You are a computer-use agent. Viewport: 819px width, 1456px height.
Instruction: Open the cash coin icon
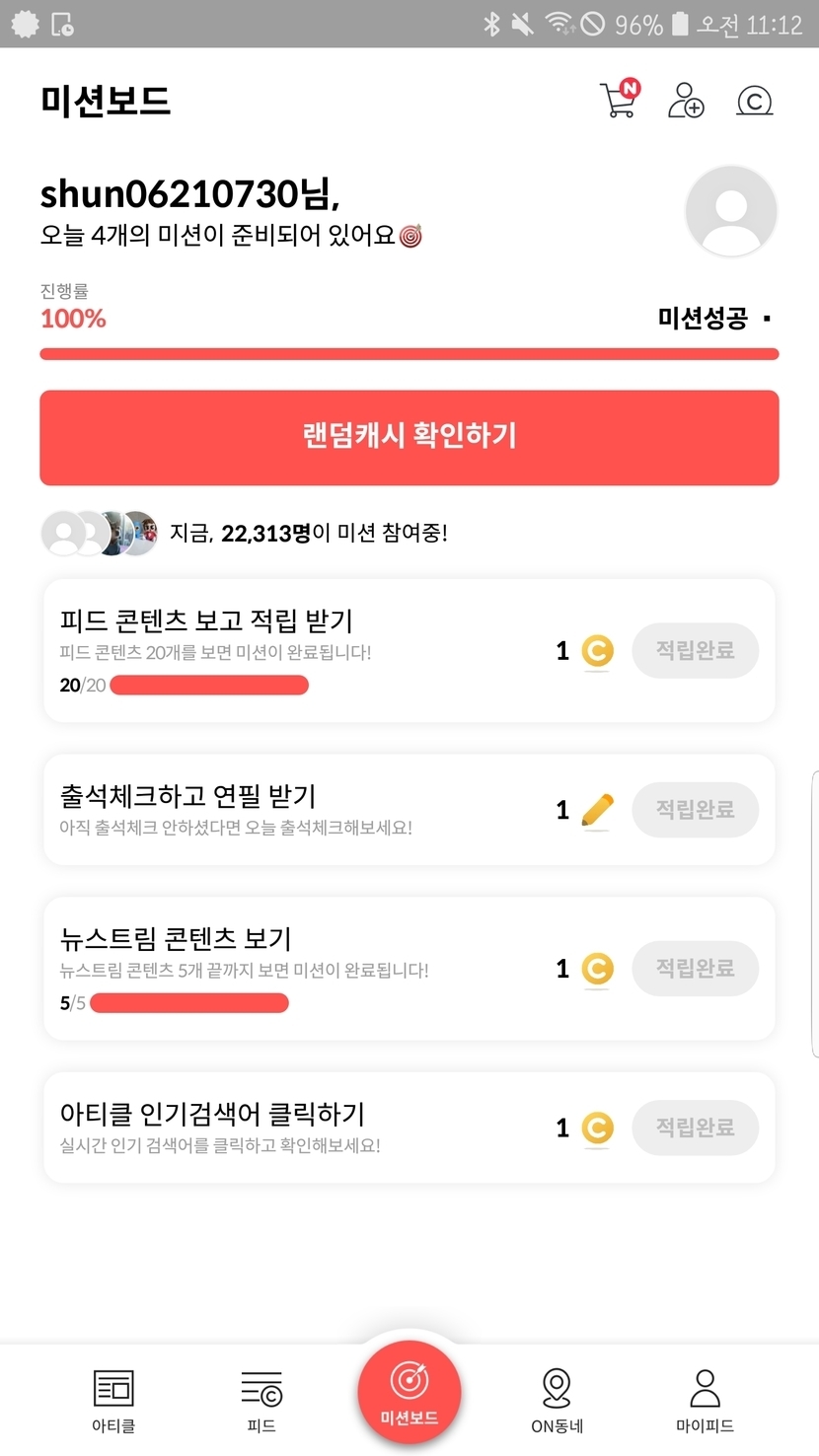click(x=754, y=101)
